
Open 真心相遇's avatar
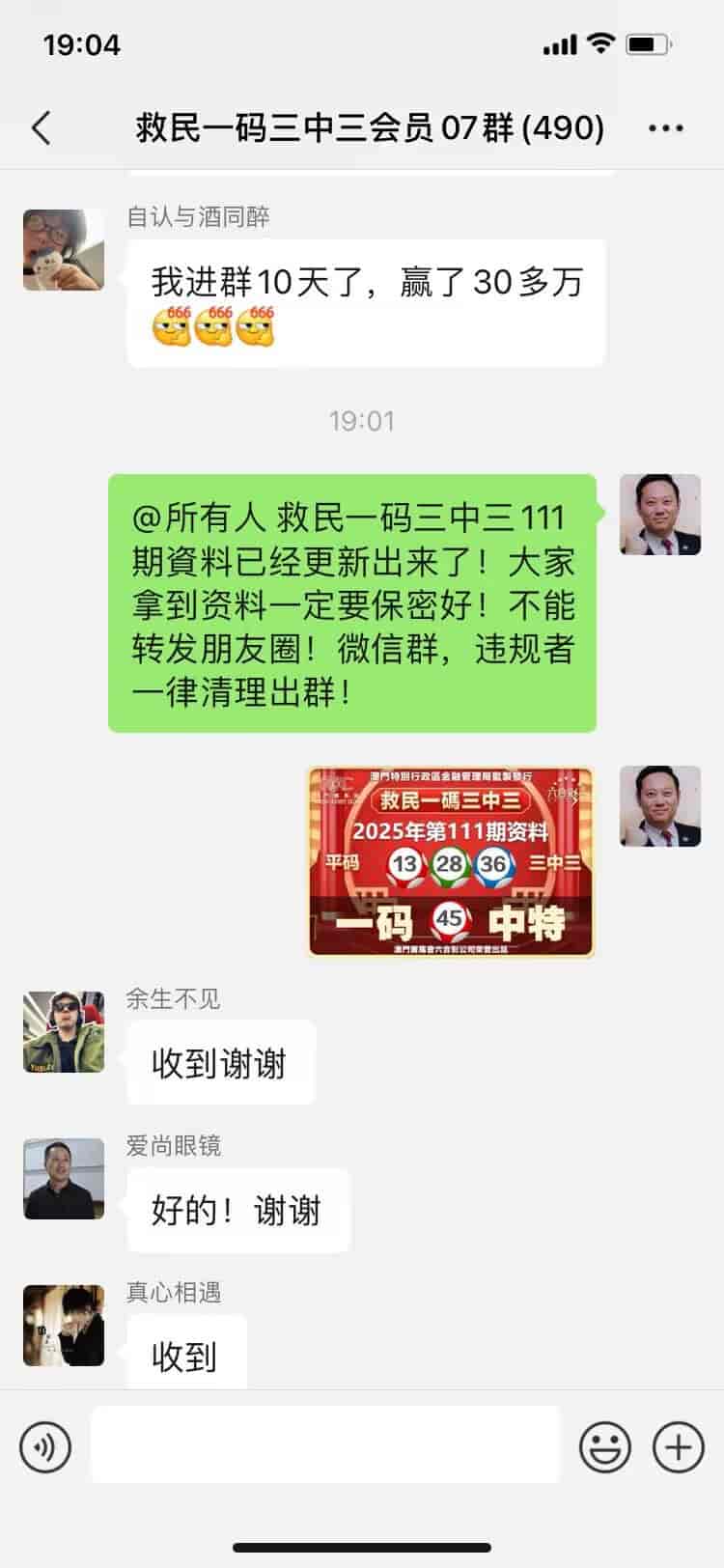(x=64, y=1326)
